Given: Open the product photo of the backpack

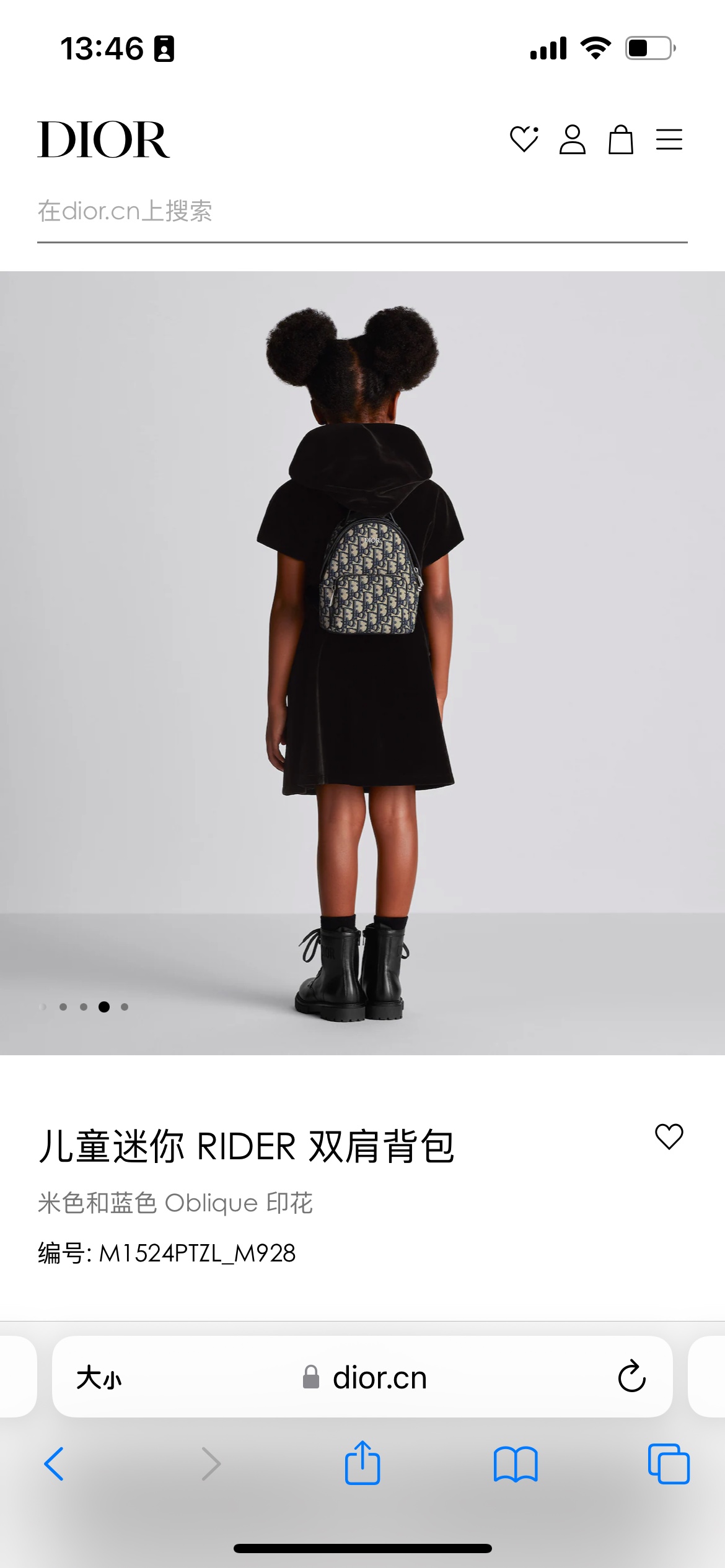Looking at the screenshot, I should [x=362, y=663].
